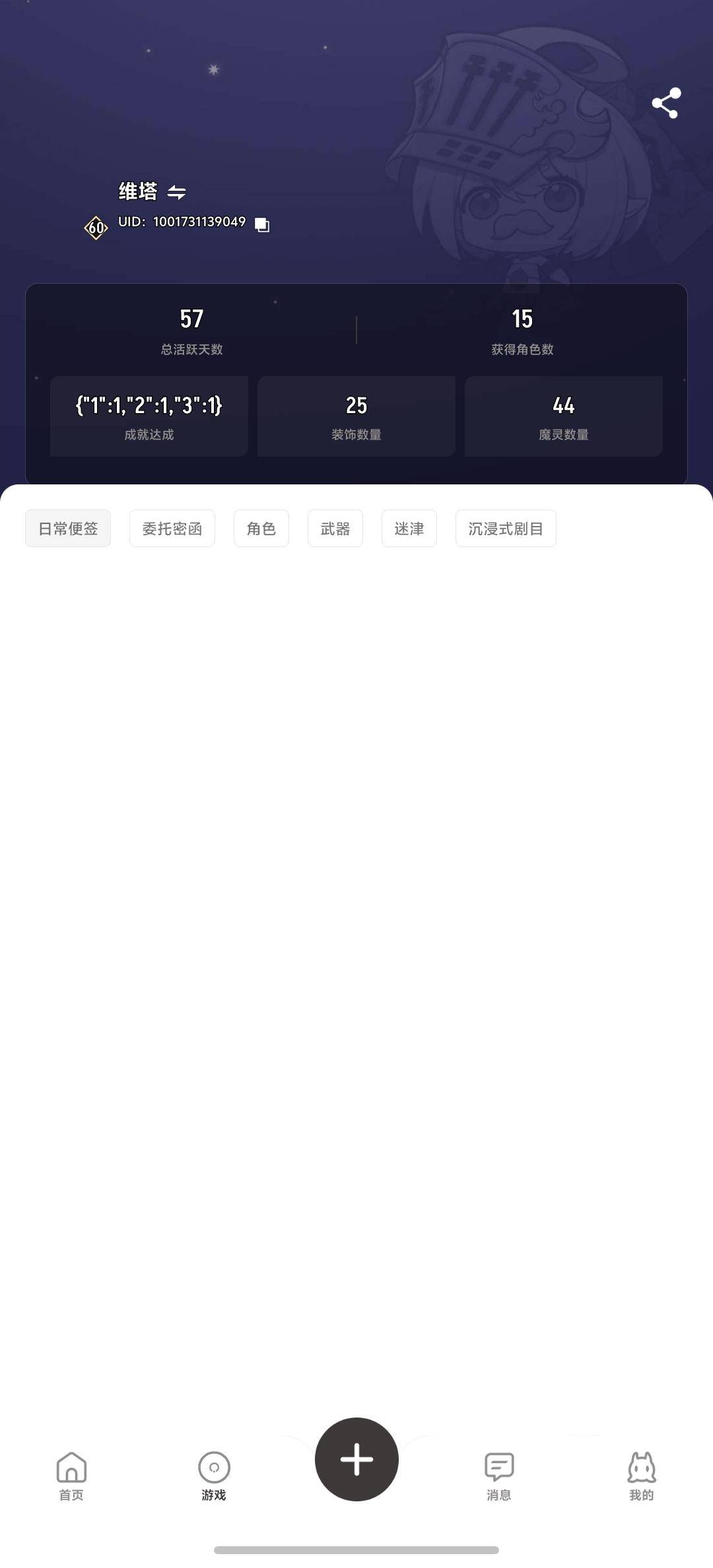Image resolution: width=713 pixels, height=1568 pixels.
Task: Select the 日常便签 chip
Action: (68, 529)
